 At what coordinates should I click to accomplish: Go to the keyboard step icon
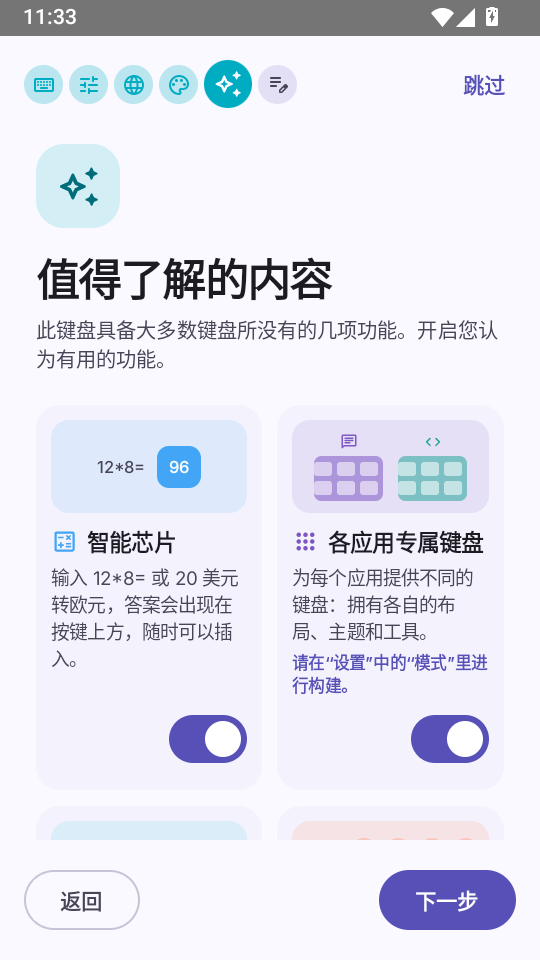tap(43, 84)
